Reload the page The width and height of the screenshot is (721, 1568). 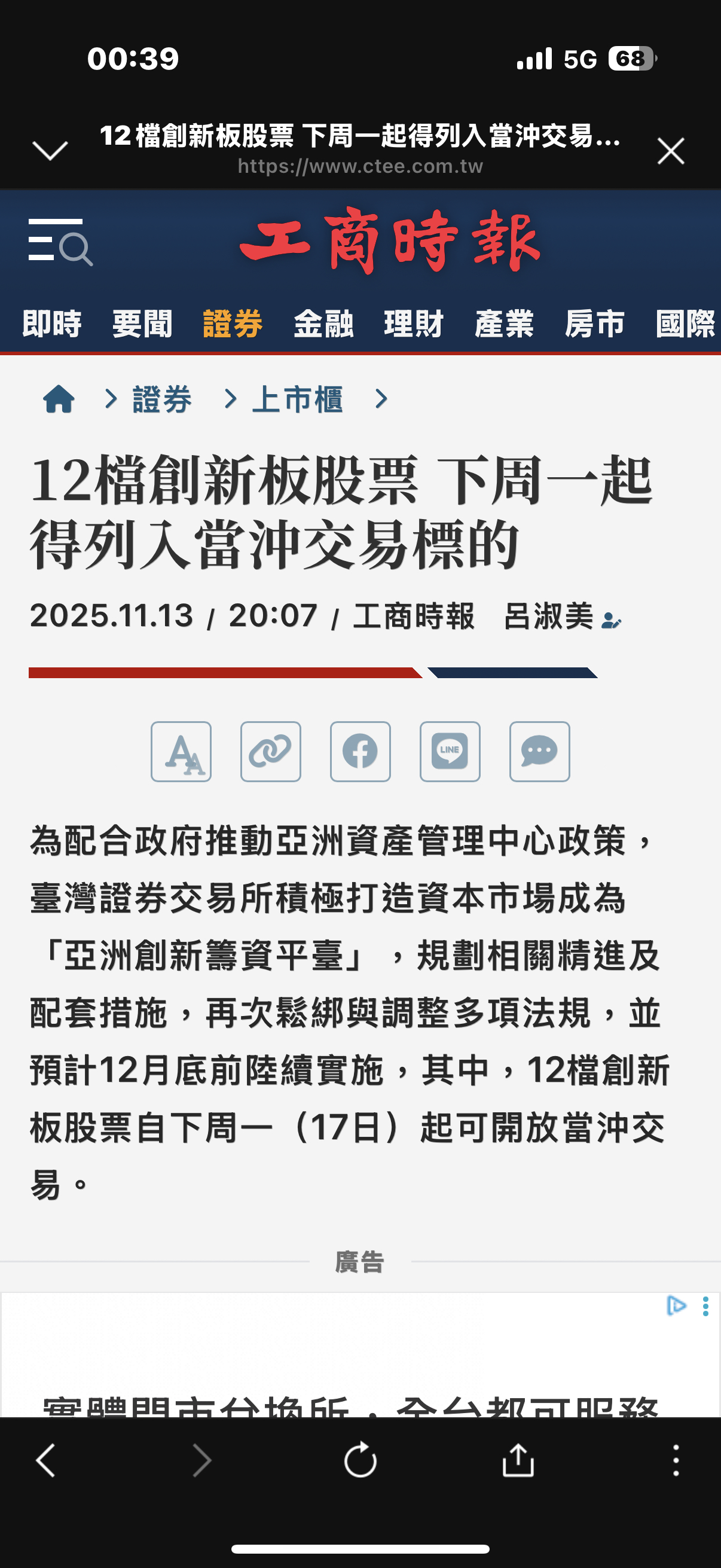coord(360,1460)
